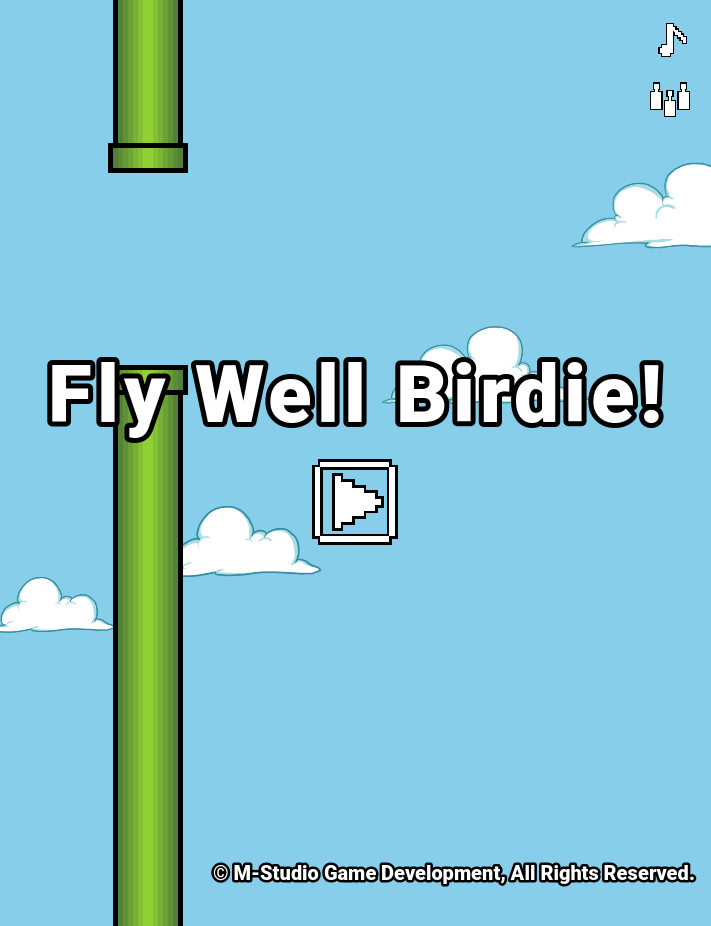The height and width of the screenshot is (926, 711).
Task: Open the three-people leaderboard icon
Action: [x=670, y=99]
